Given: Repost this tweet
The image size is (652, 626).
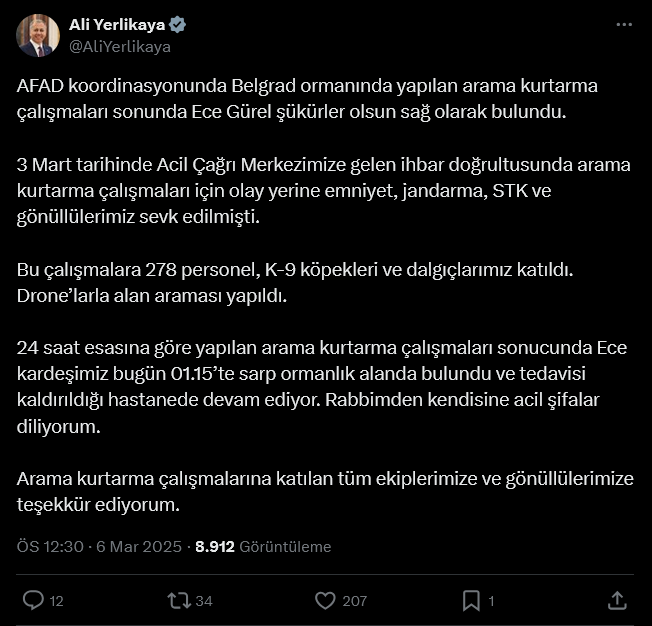Looking at the screenshot, I should (x=179, y=600).
